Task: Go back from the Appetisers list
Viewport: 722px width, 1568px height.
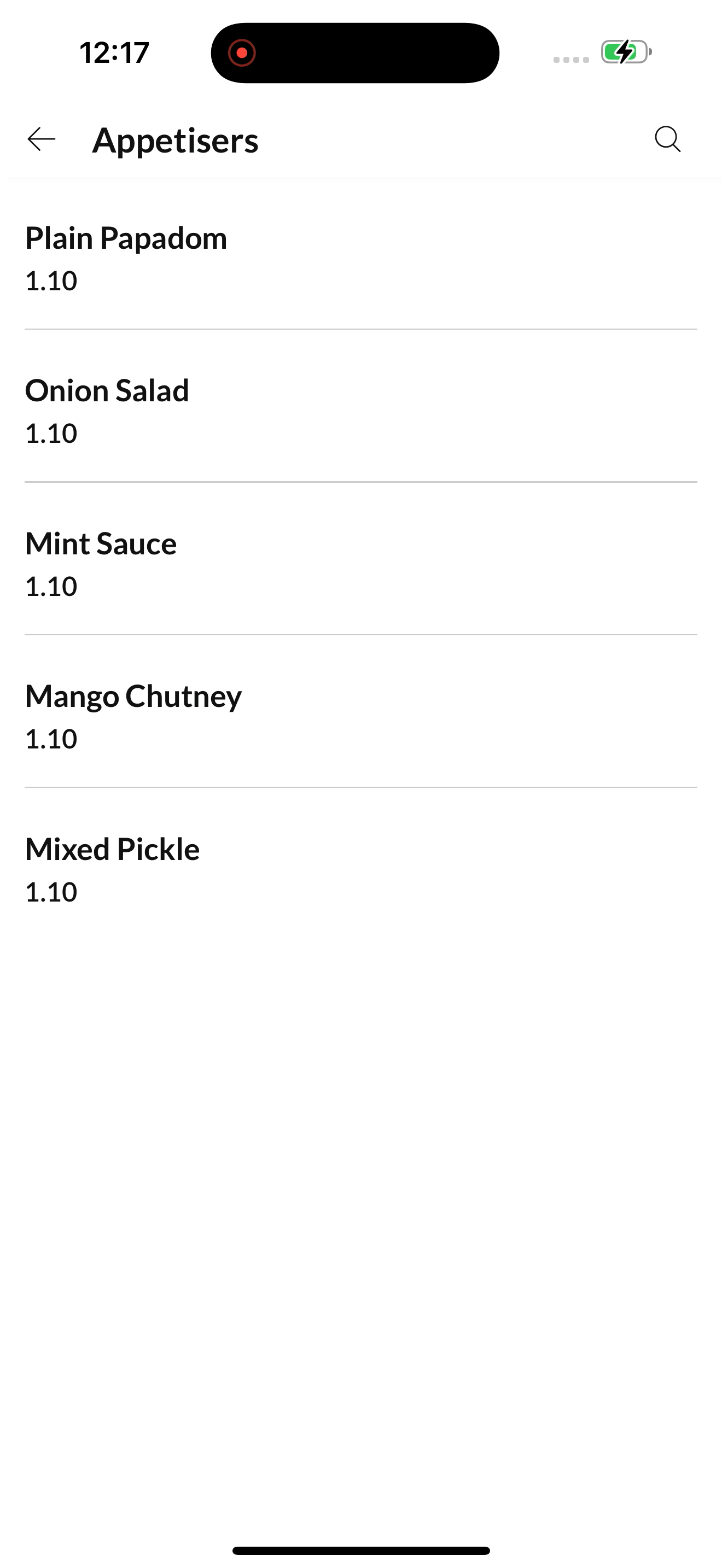Action: (42, 139)
